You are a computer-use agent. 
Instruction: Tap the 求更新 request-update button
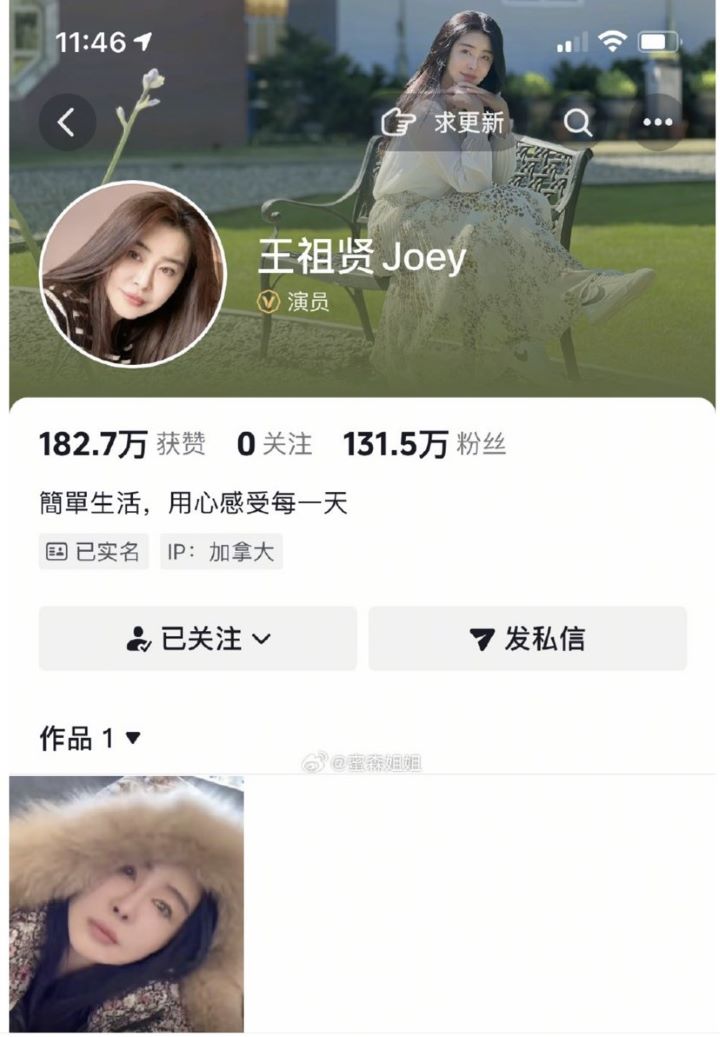(443, 123)
